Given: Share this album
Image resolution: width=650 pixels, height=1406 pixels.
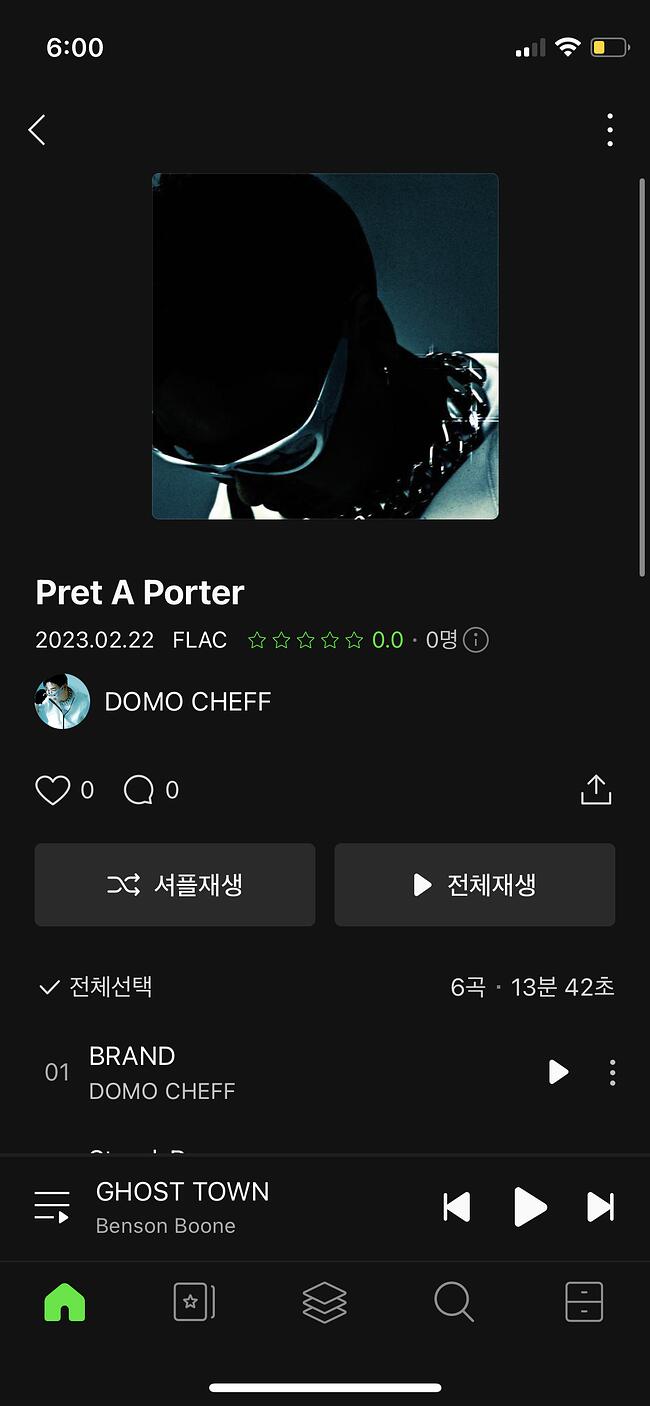Looking at the screenshot, I should (x=595, y=790).
